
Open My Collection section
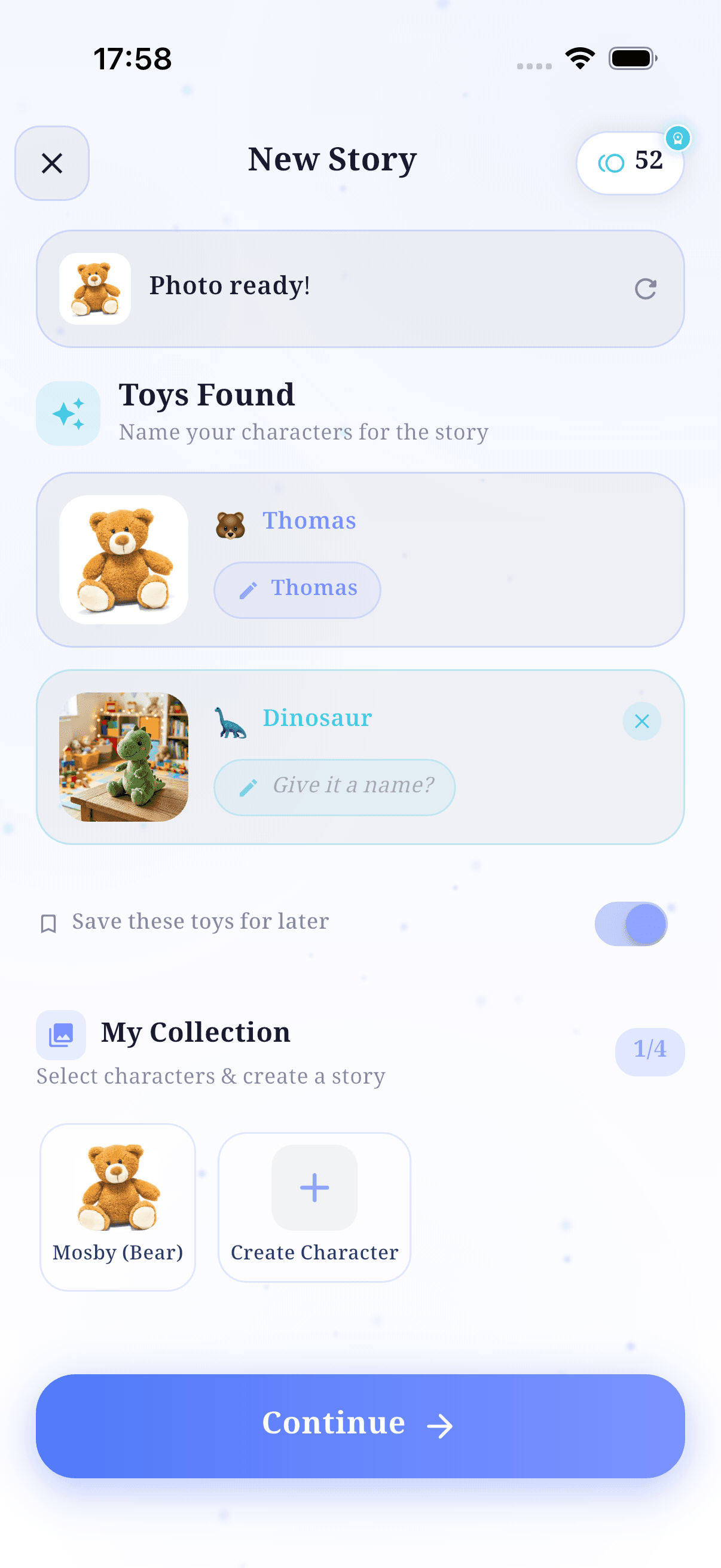[196, 1033]
